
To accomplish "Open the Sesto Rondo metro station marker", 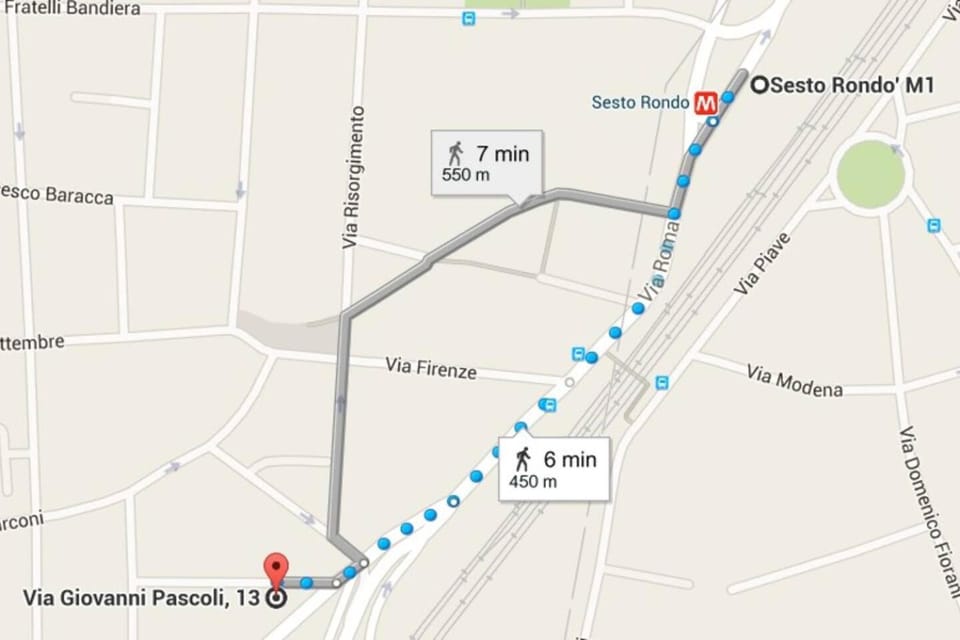I will click(707, 103).
